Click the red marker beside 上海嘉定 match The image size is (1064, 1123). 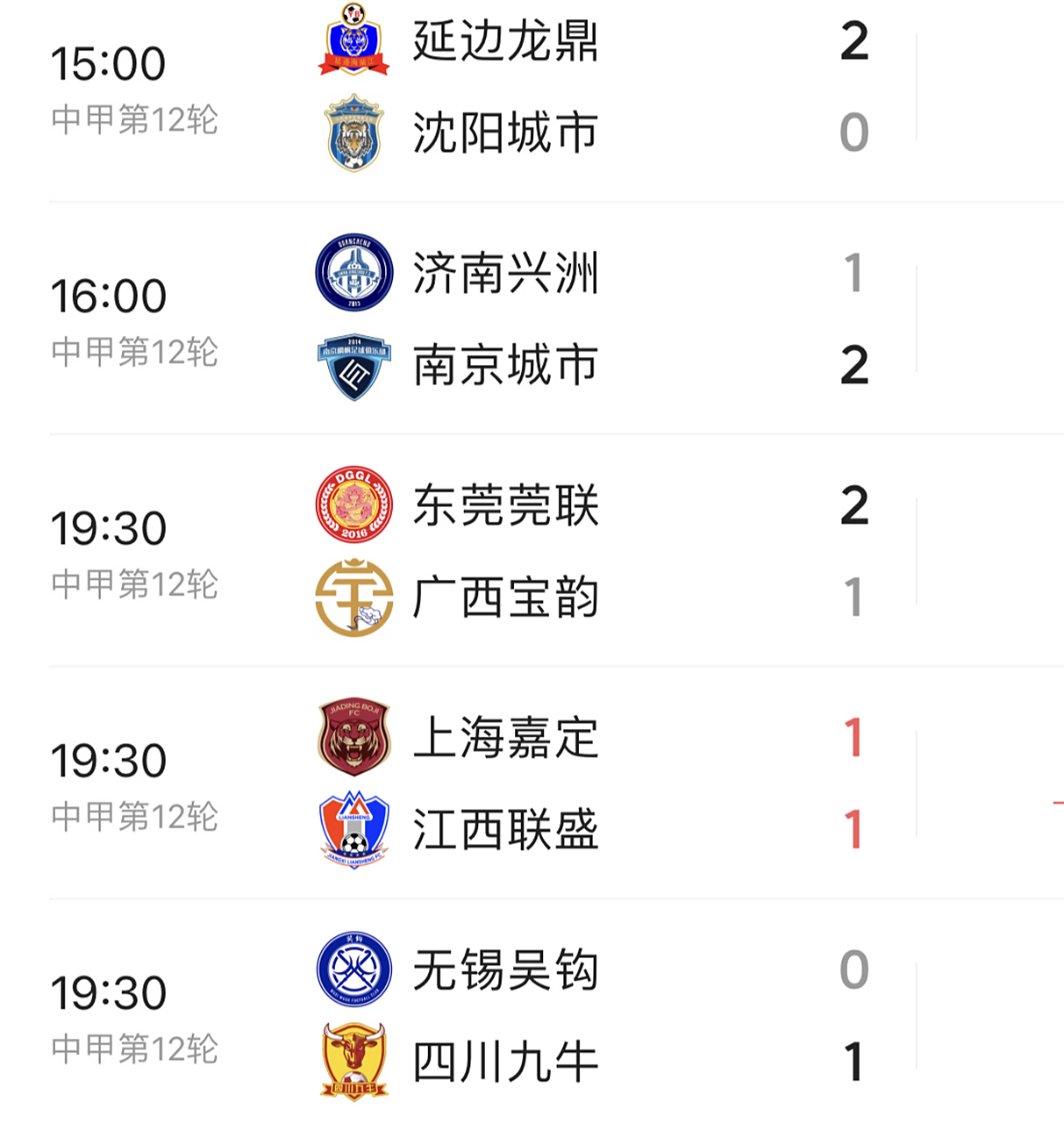[x=1057, y=800]
